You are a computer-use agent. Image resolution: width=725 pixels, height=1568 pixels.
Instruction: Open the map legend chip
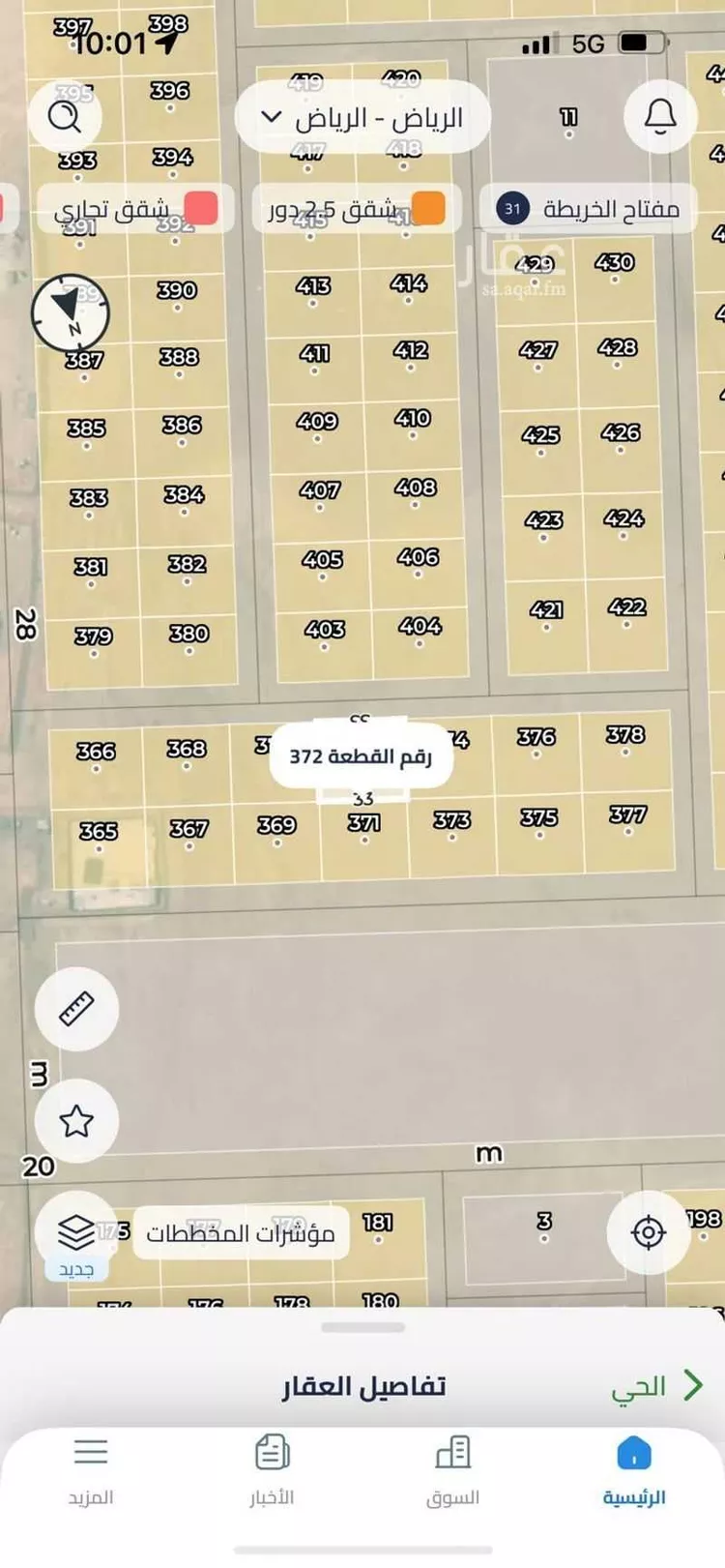pos(589,208)
